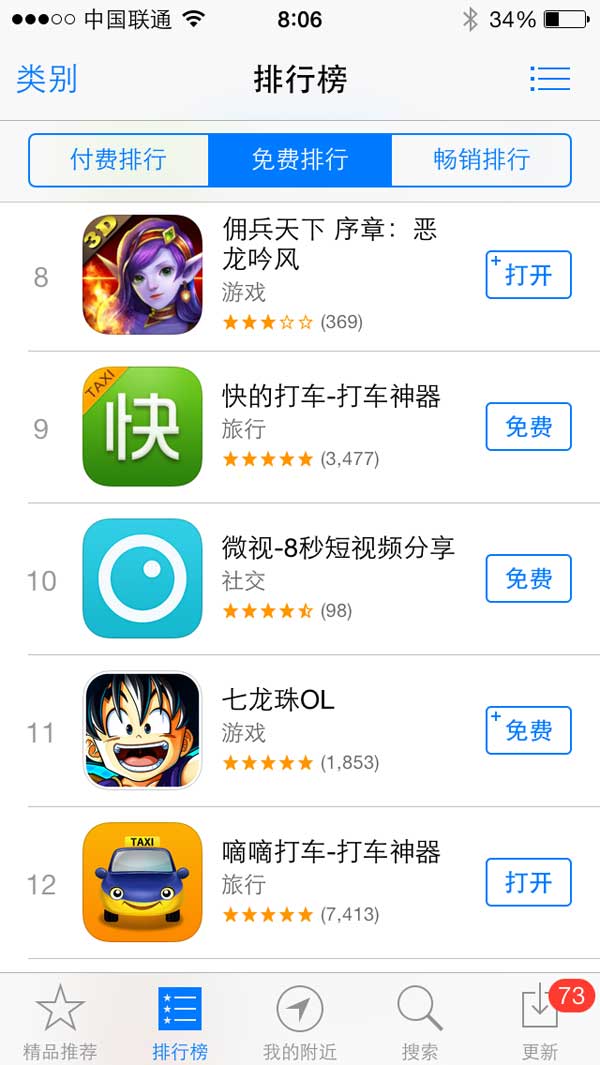
Task: Open 微视-8秒短视频分享 app page
Action: coord(337,548)
